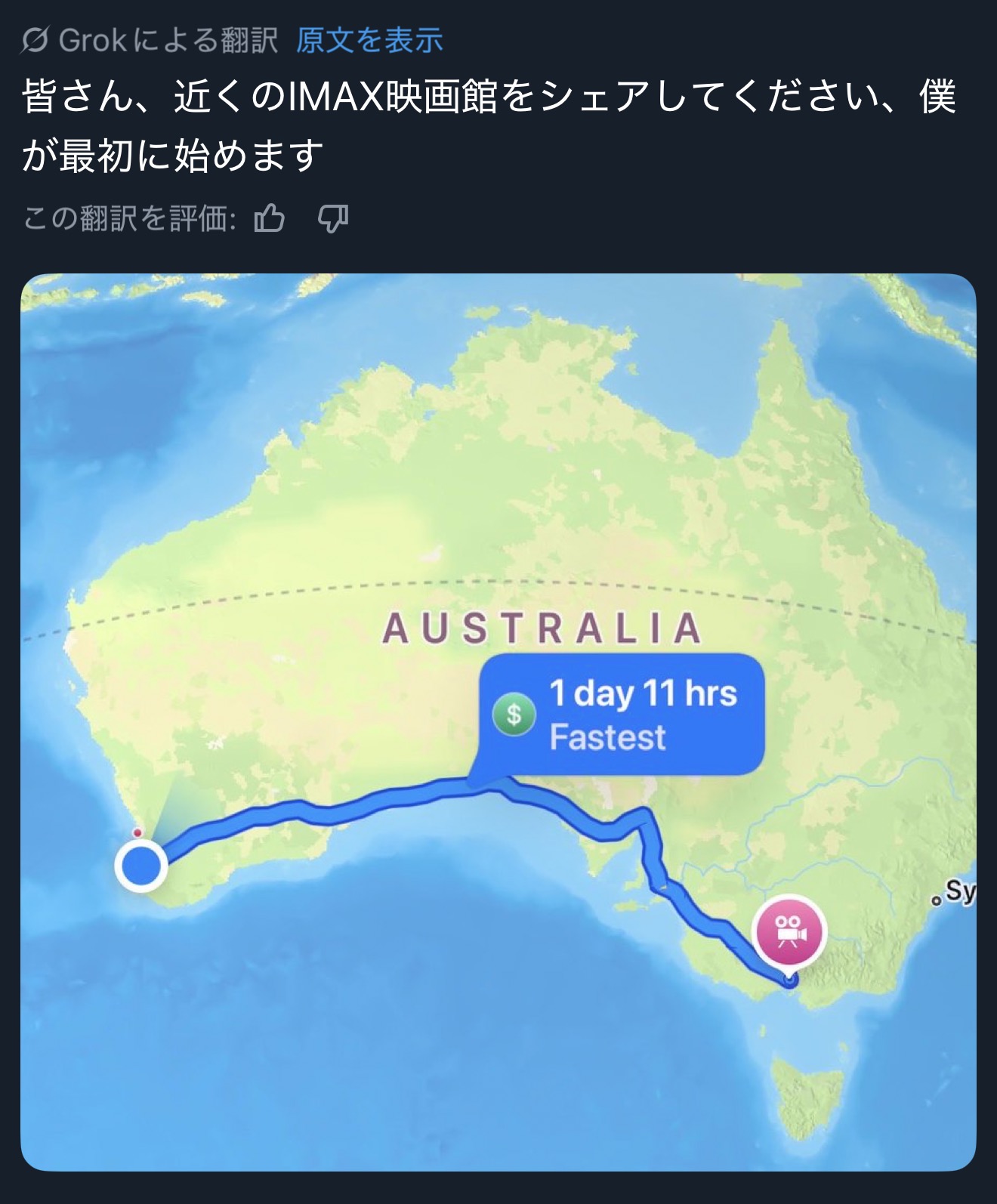Show the original text (原文を表示)
Image resolution: width=997 pixels, height=1204 pixels.
[x=369, y=40]
